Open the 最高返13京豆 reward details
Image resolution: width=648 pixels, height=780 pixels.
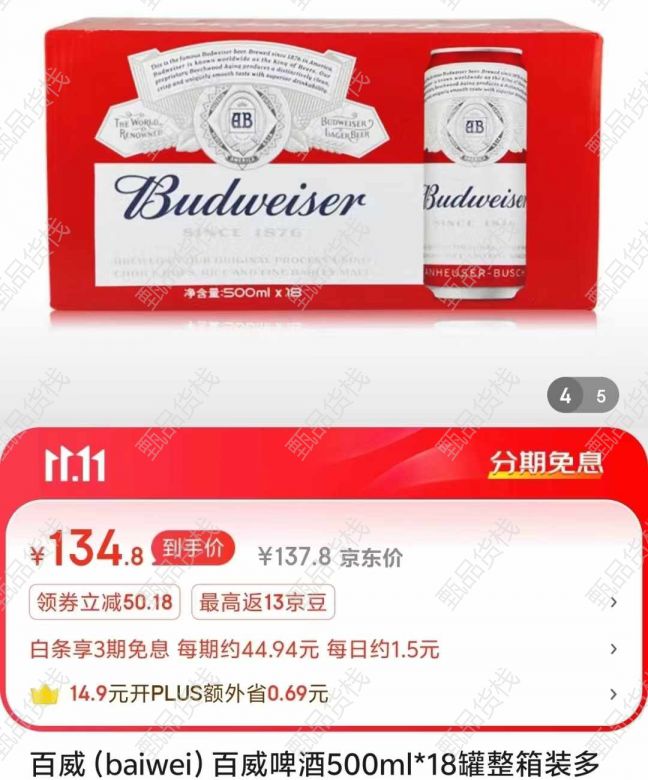point(263,603)
